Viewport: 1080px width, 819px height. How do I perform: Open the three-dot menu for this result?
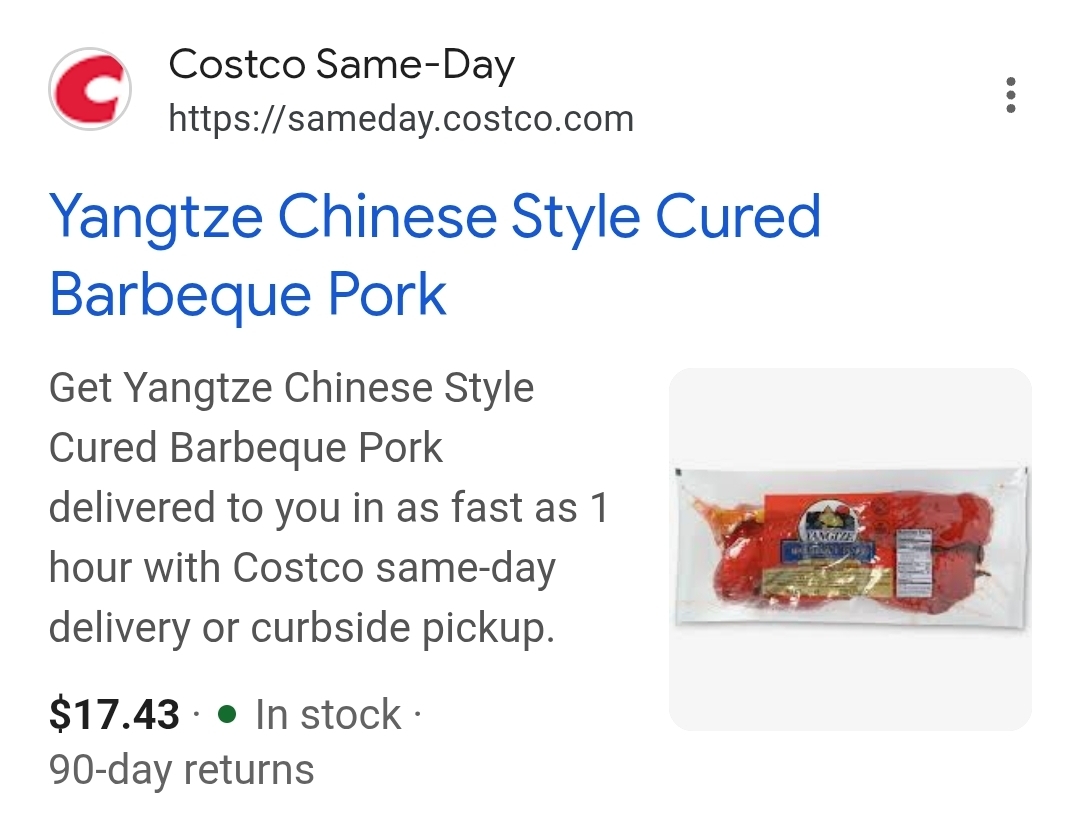coord(1011,94)
